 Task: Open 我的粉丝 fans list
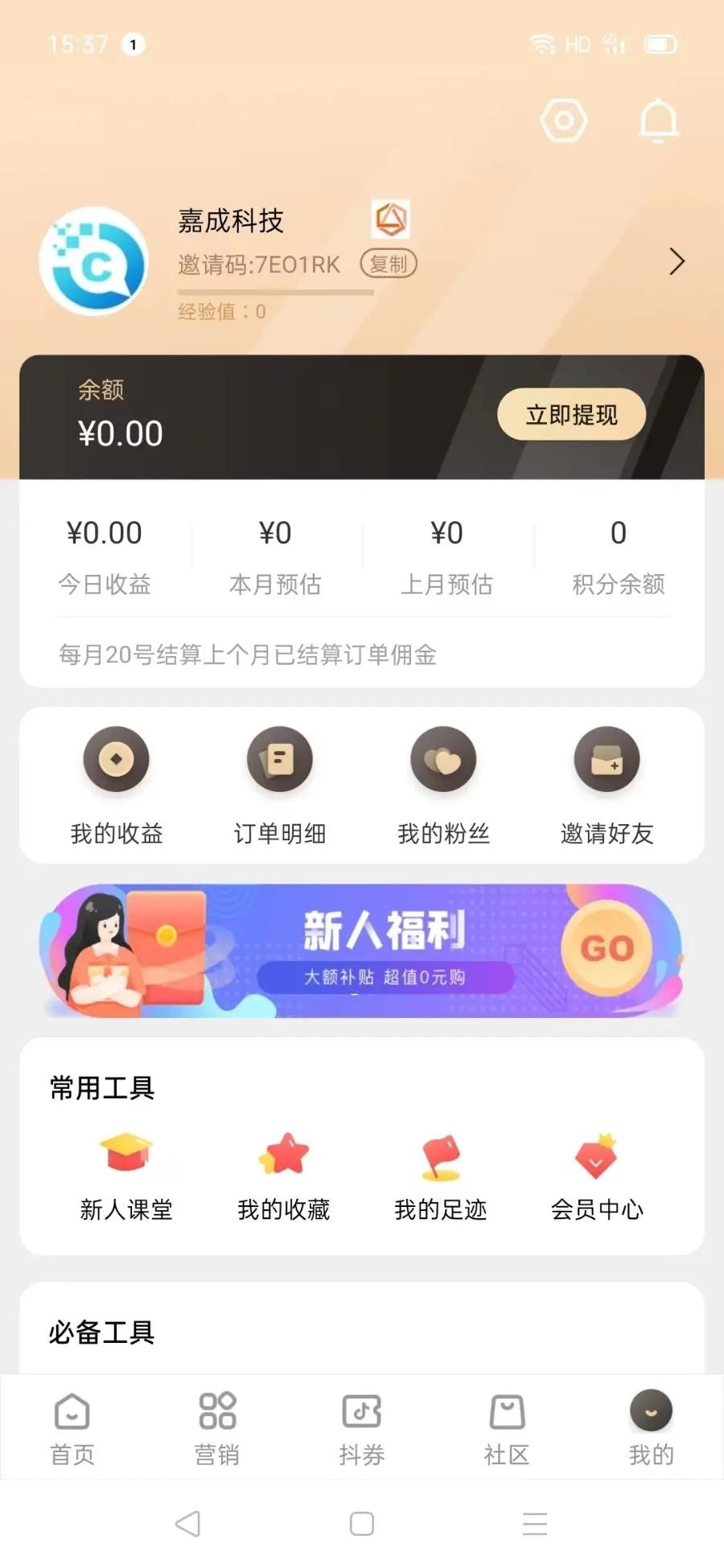tap(443, 786)
